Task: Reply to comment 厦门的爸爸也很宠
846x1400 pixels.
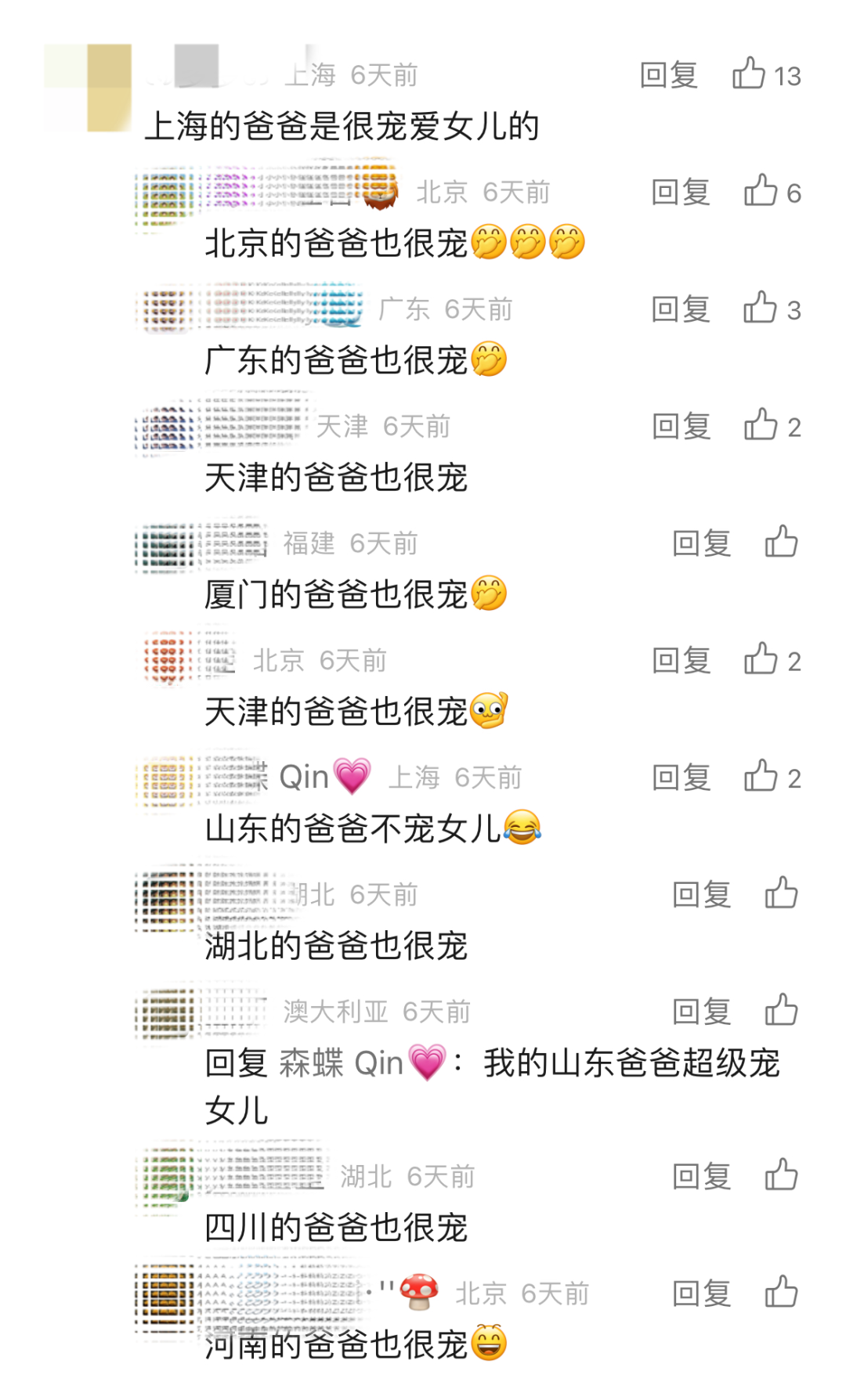Action: 701,544
